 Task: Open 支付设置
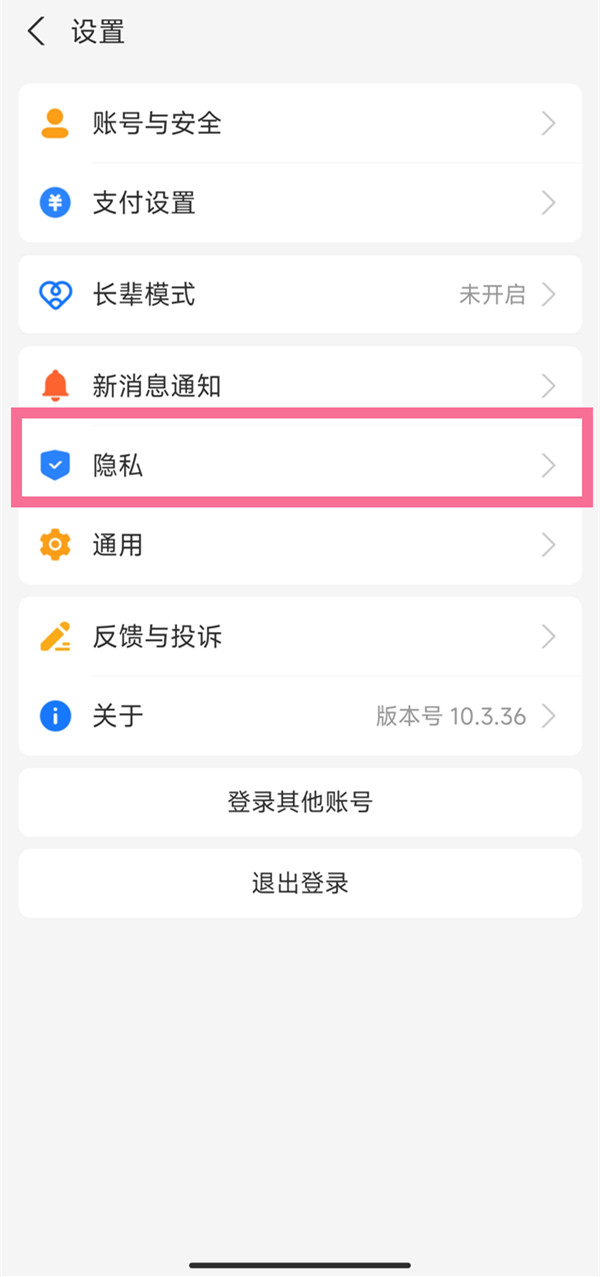click(300, 203)
